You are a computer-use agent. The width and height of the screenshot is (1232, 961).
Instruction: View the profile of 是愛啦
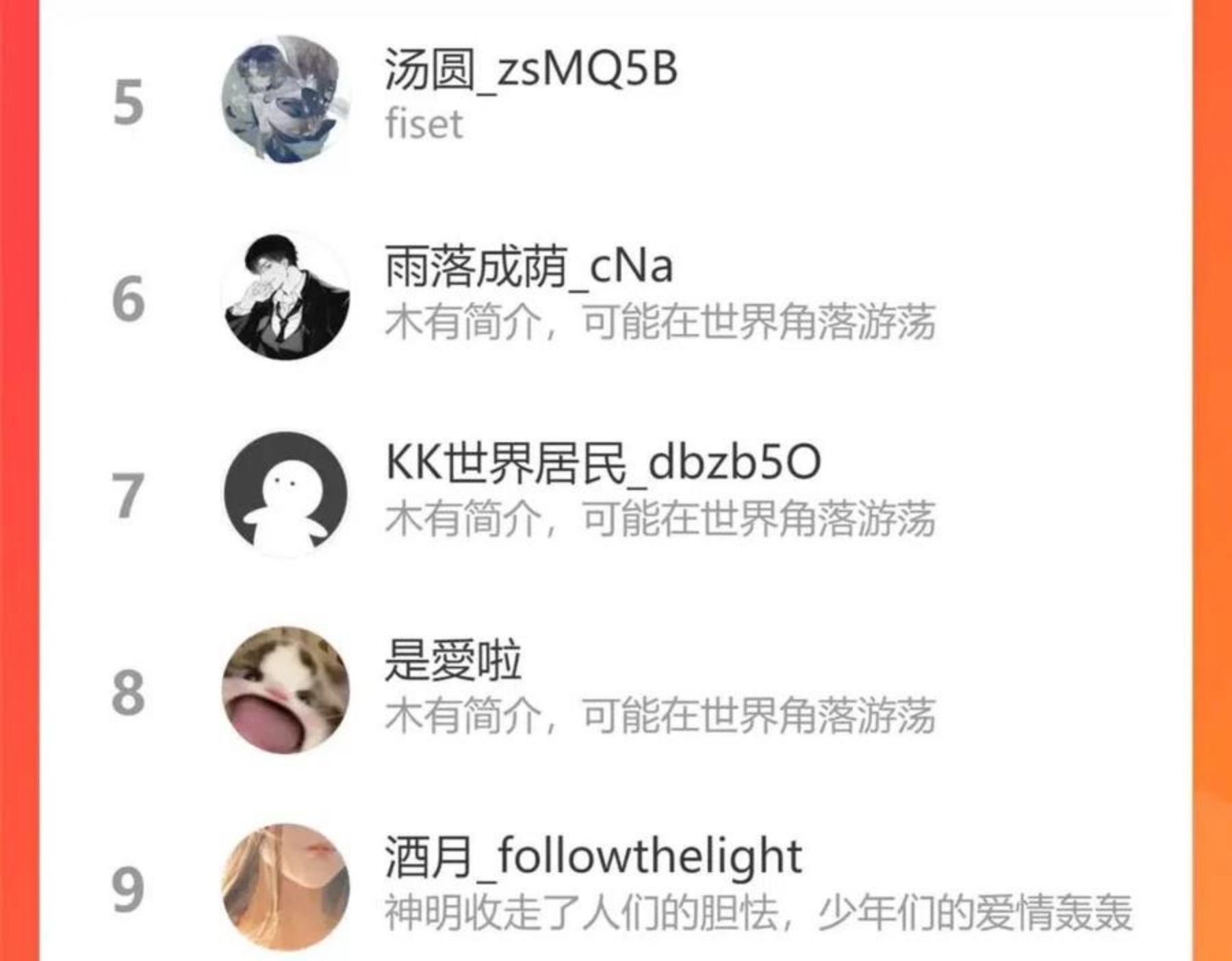click(x=616, y=691)
